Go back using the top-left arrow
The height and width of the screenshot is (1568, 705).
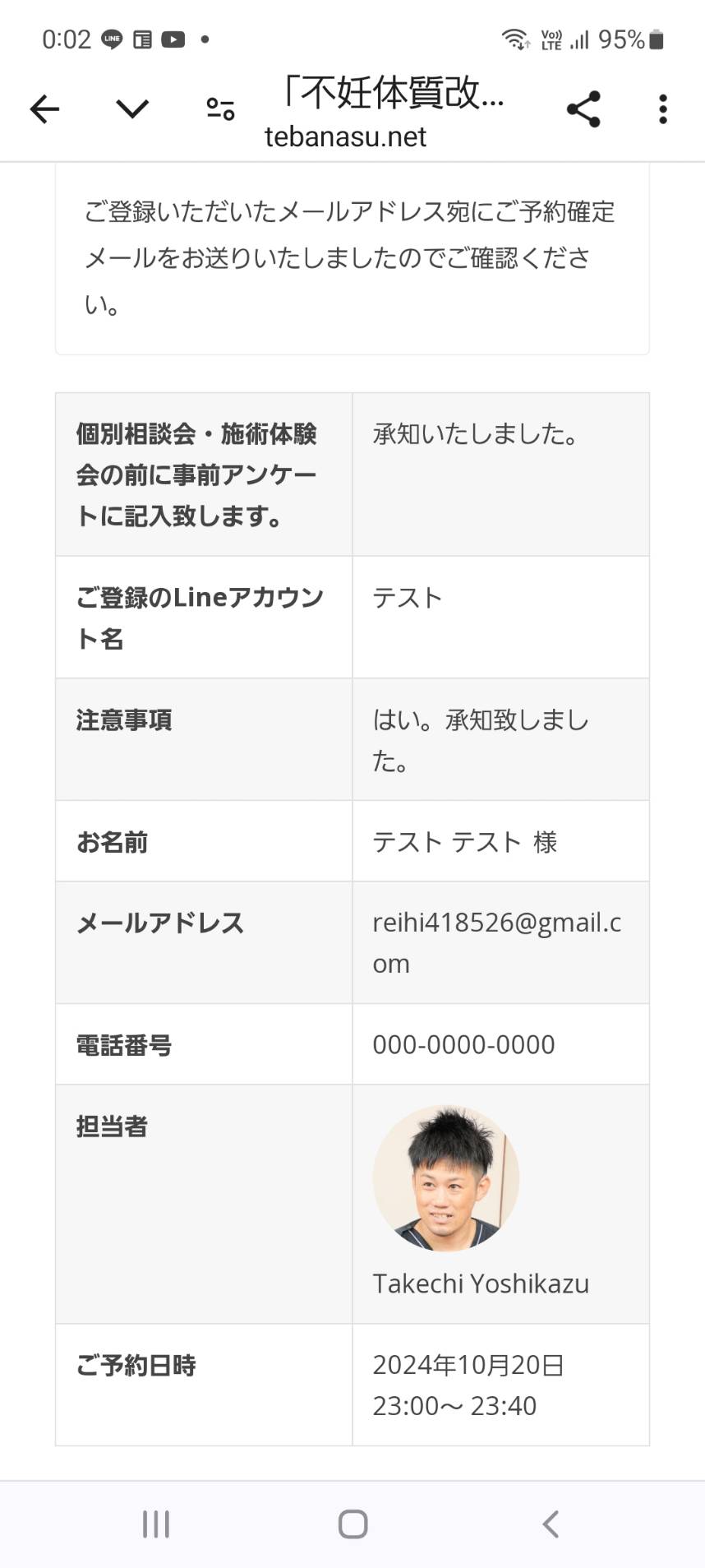pos(44,109)
